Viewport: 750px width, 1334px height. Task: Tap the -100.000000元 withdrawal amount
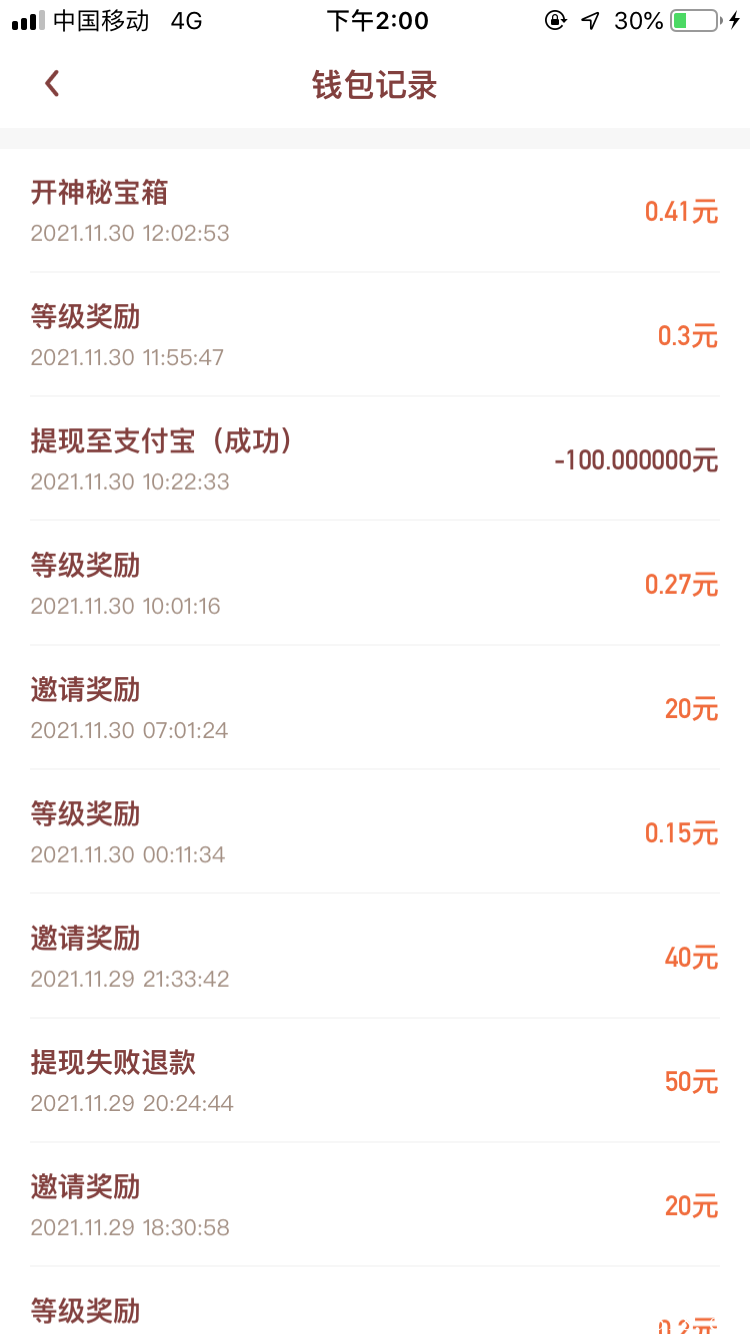[636, 460]
